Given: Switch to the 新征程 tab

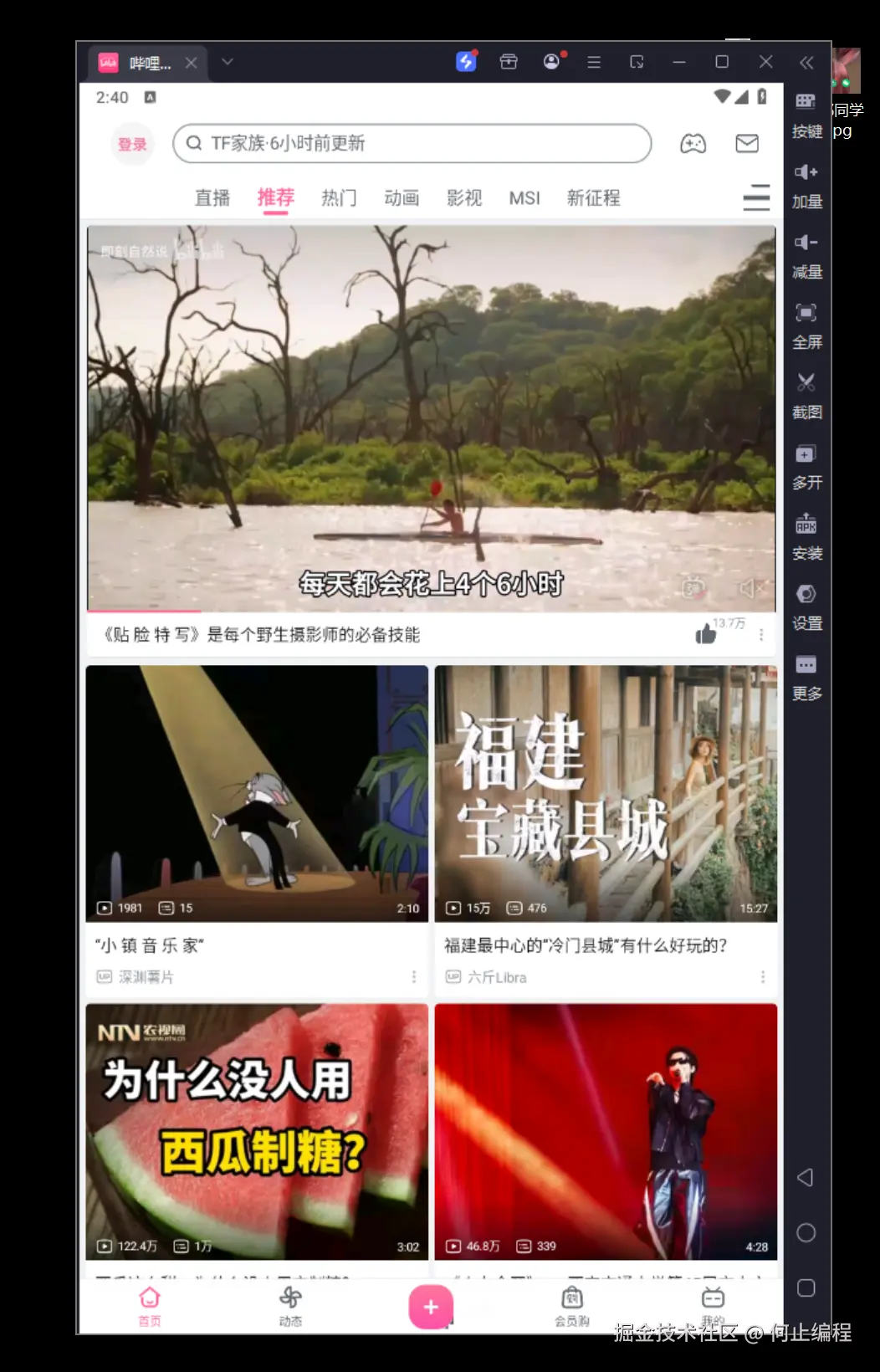Looking at the screenshot, I should click(x=594, y=198).
